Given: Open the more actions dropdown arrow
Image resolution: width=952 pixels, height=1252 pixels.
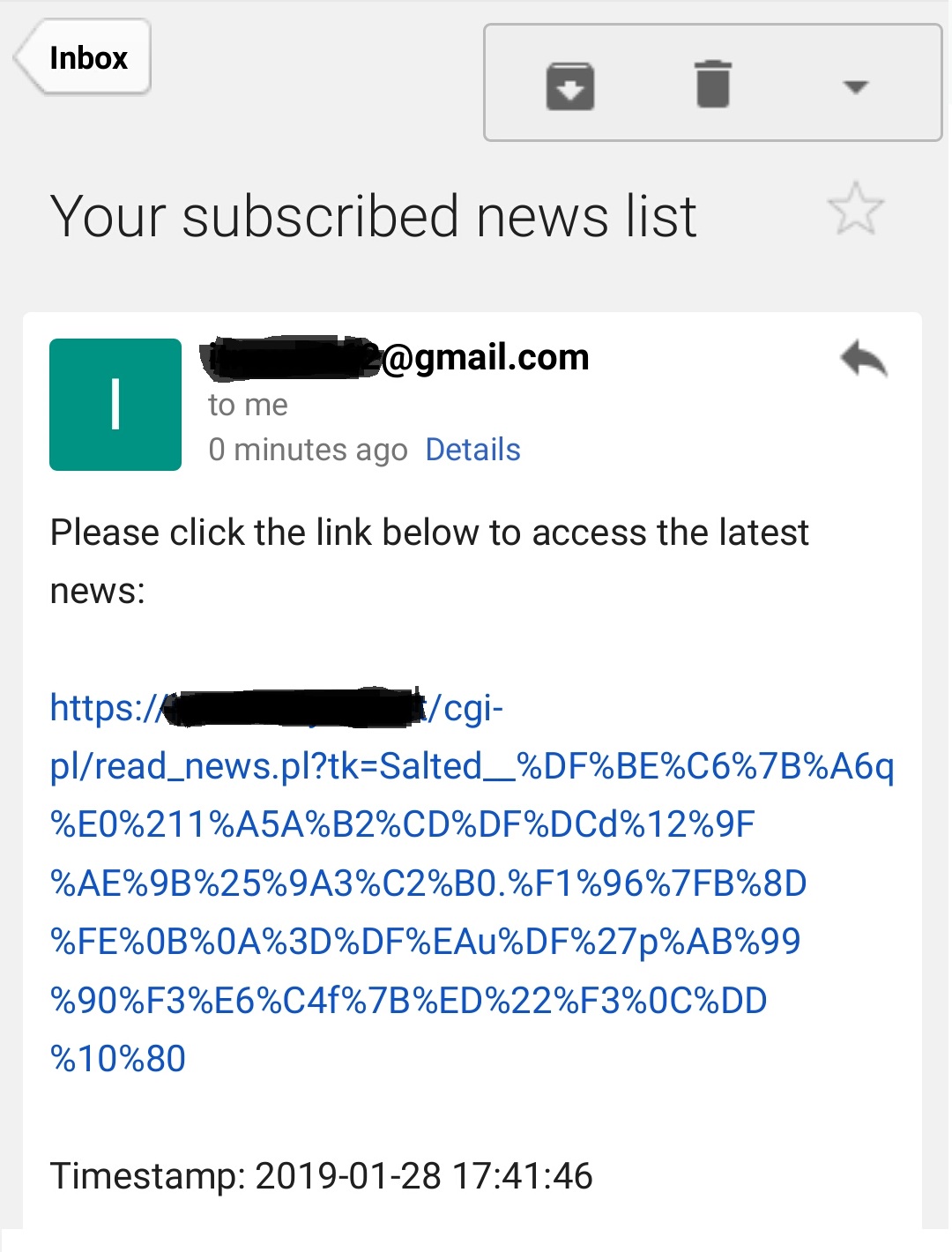Looking at the screenshot, I should [855, 86].
